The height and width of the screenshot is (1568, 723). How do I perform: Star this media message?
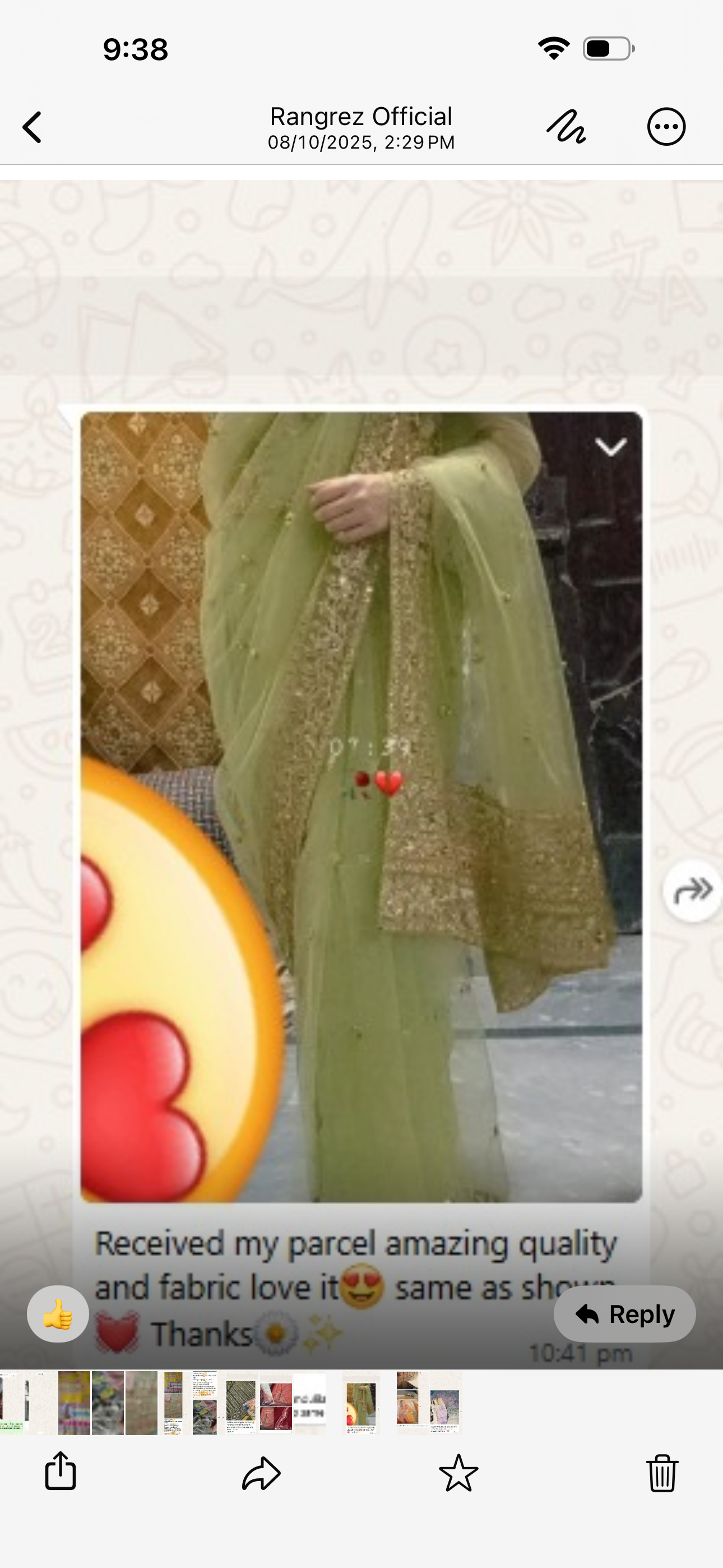point(458,1473)
